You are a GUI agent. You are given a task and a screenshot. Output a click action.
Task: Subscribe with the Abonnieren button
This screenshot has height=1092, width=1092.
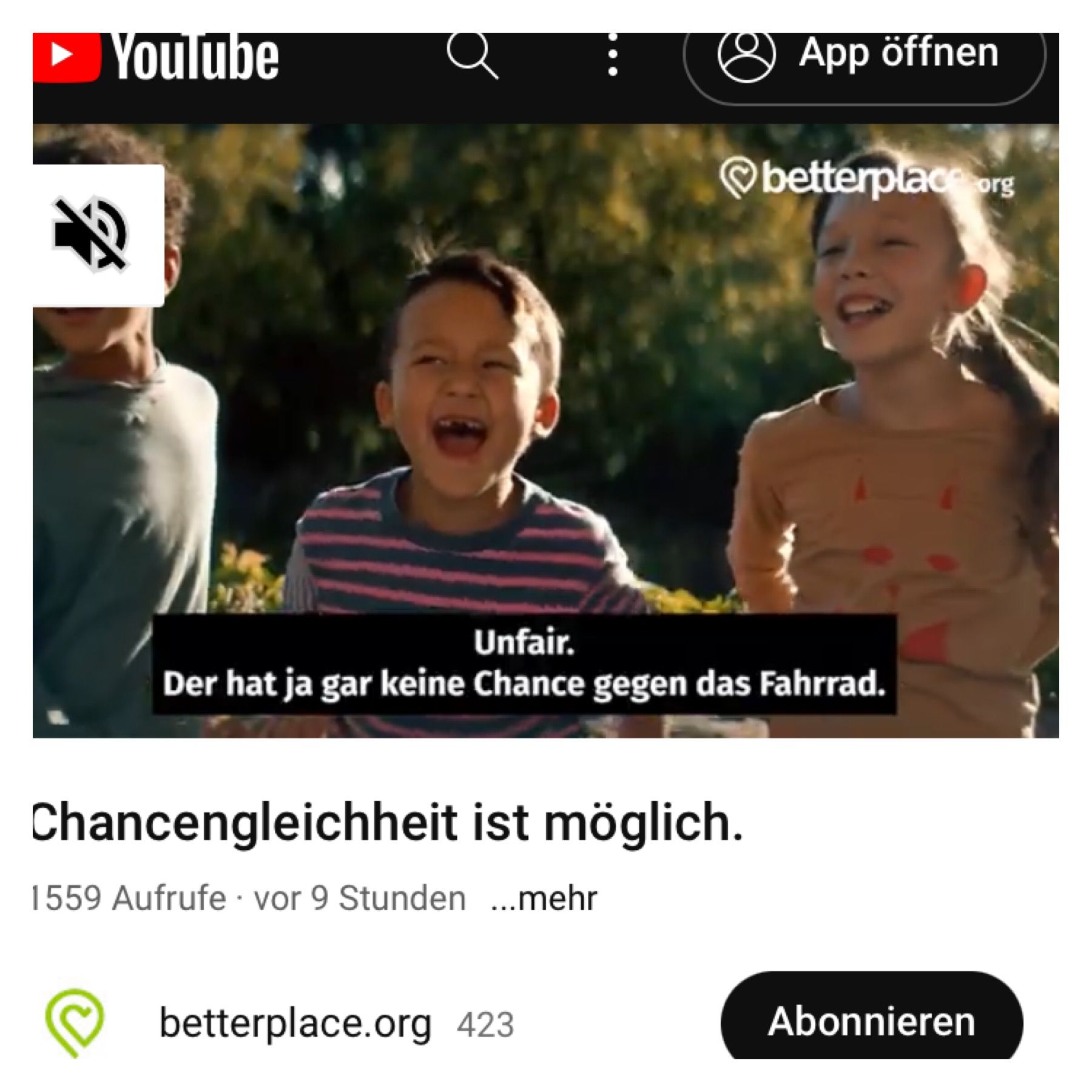click(871, 1022)
